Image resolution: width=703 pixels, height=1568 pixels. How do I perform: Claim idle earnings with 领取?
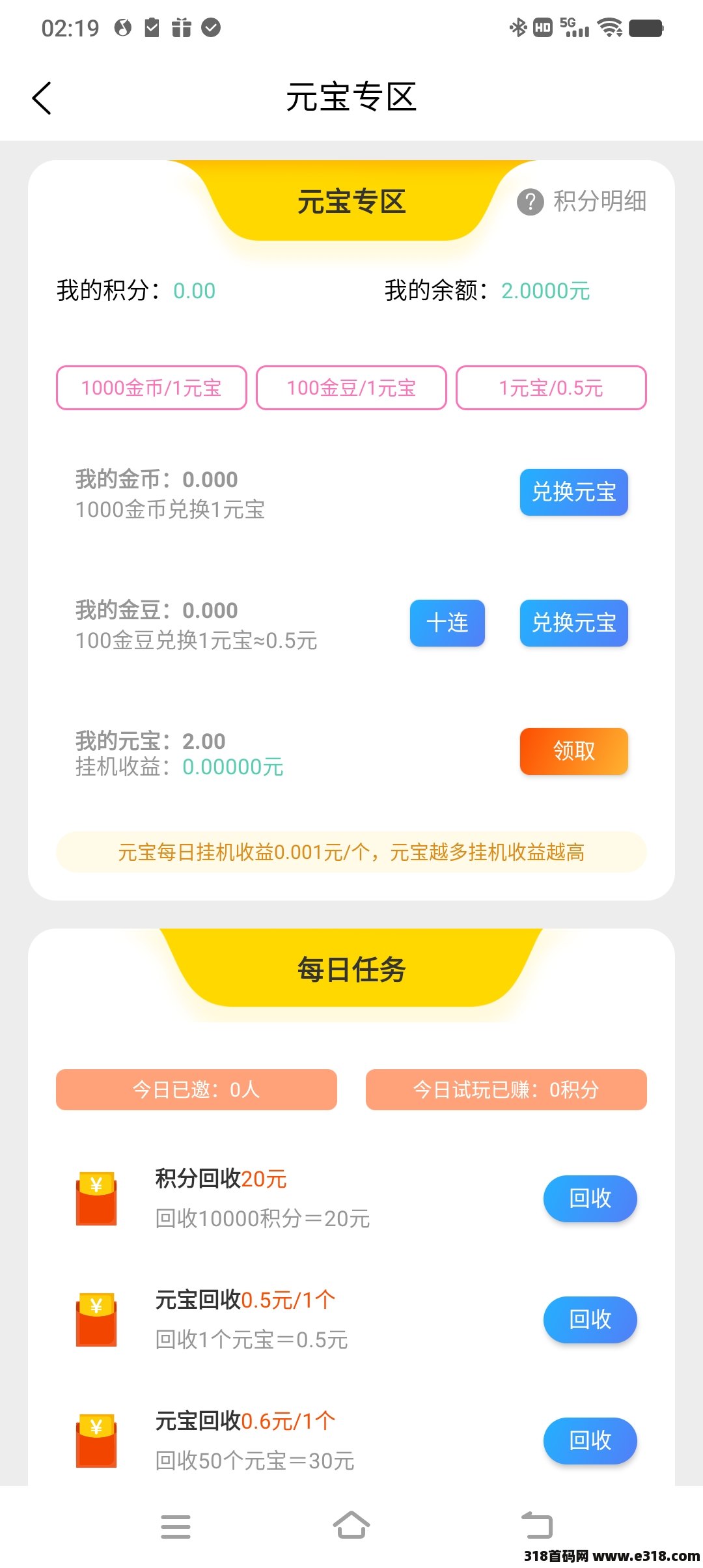pyautogui.click(x=573, y=751)
